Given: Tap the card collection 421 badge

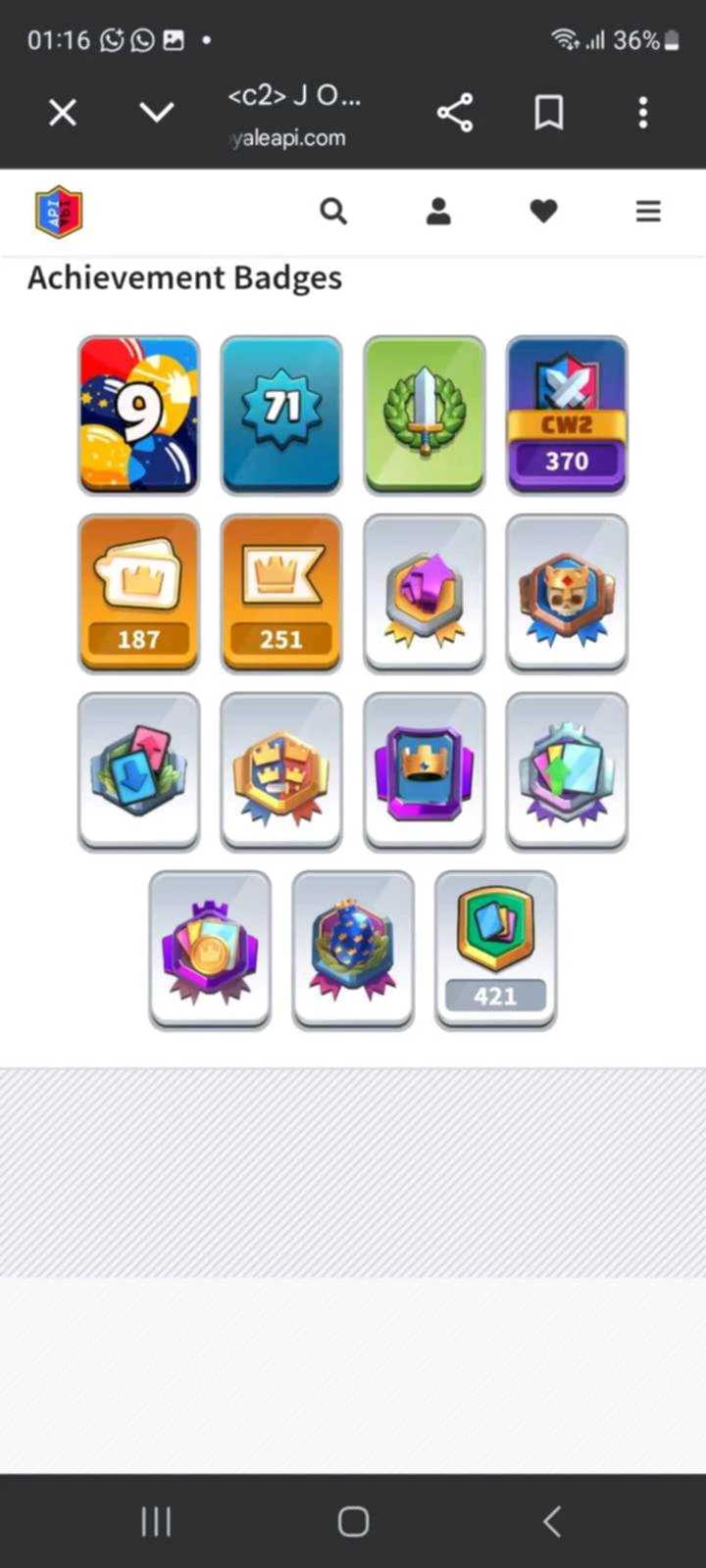Looking at the screenshot, I should 495,950.
